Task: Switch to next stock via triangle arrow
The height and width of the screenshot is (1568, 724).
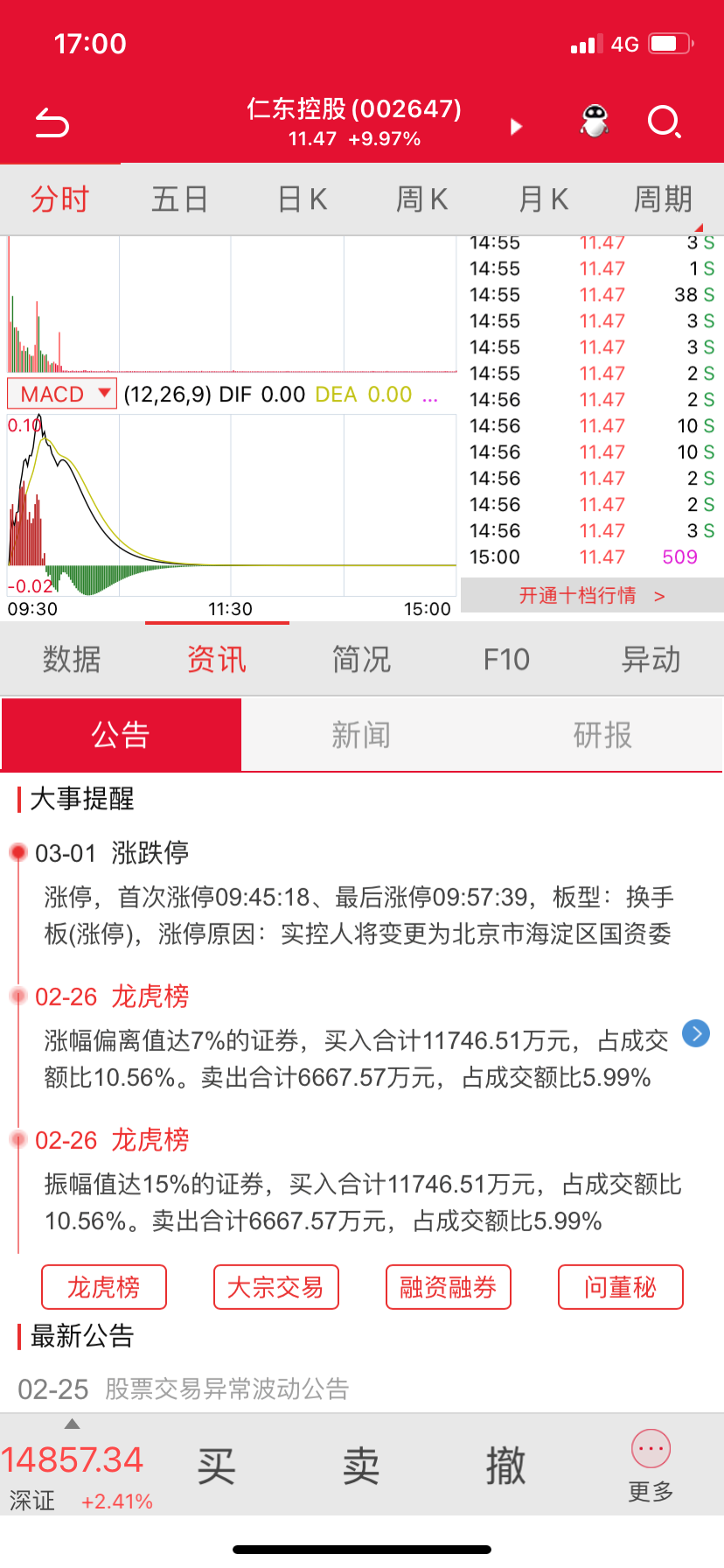Action: tap(516, 127)
